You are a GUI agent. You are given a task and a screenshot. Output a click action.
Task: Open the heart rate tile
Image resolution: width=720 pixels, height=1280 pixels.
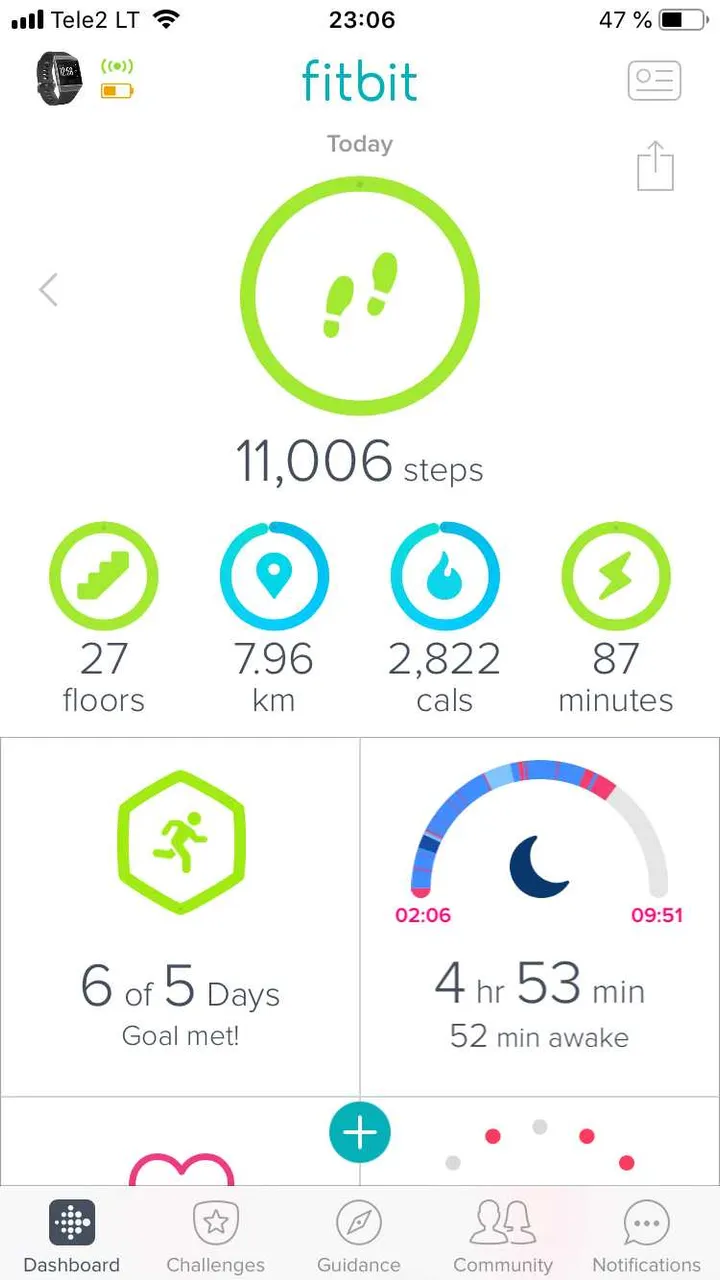pos(180,1160)
